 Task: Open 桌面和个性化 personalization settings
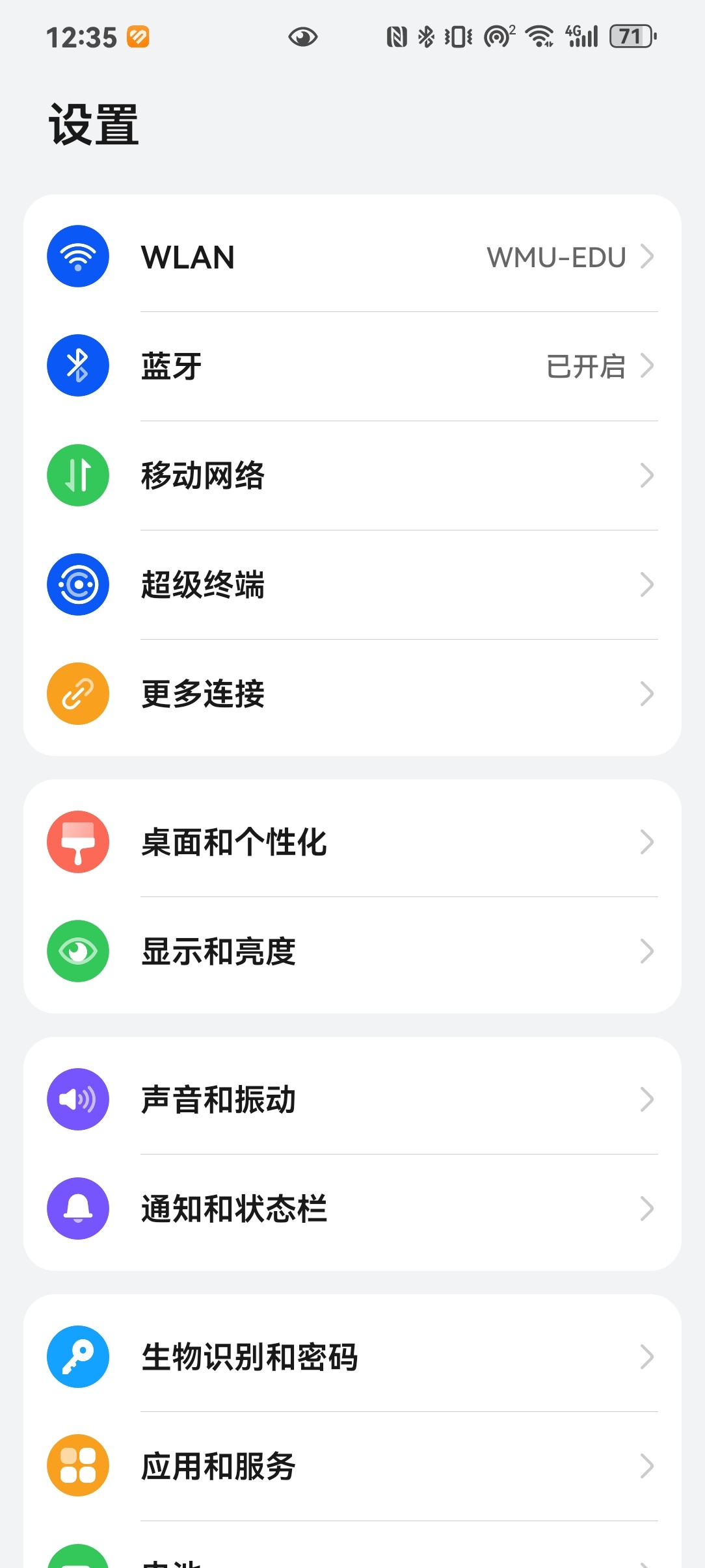[351, 842]
